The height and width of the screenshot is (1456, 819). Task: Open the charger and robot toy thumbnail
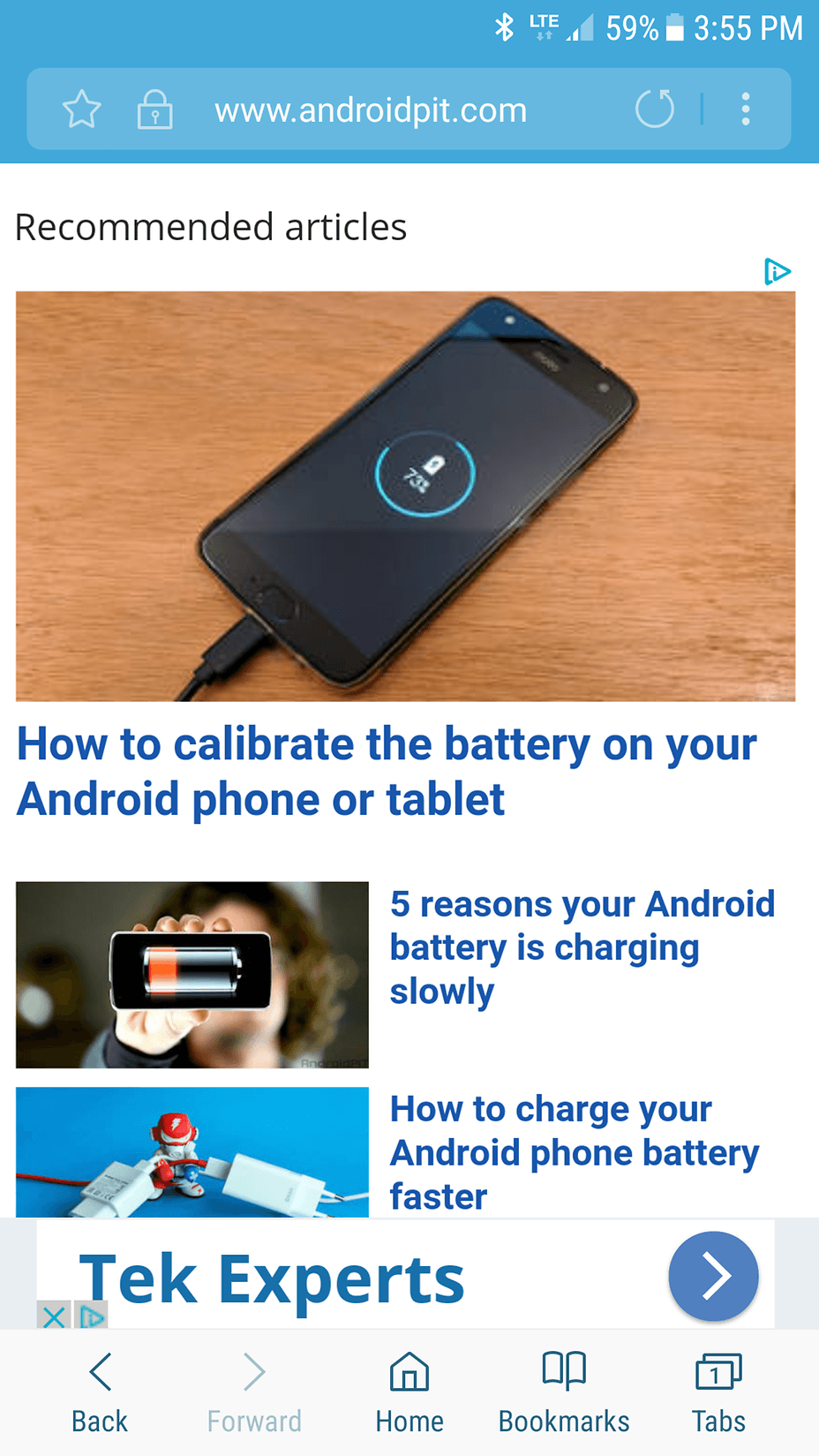click(x=192, y=1151)
